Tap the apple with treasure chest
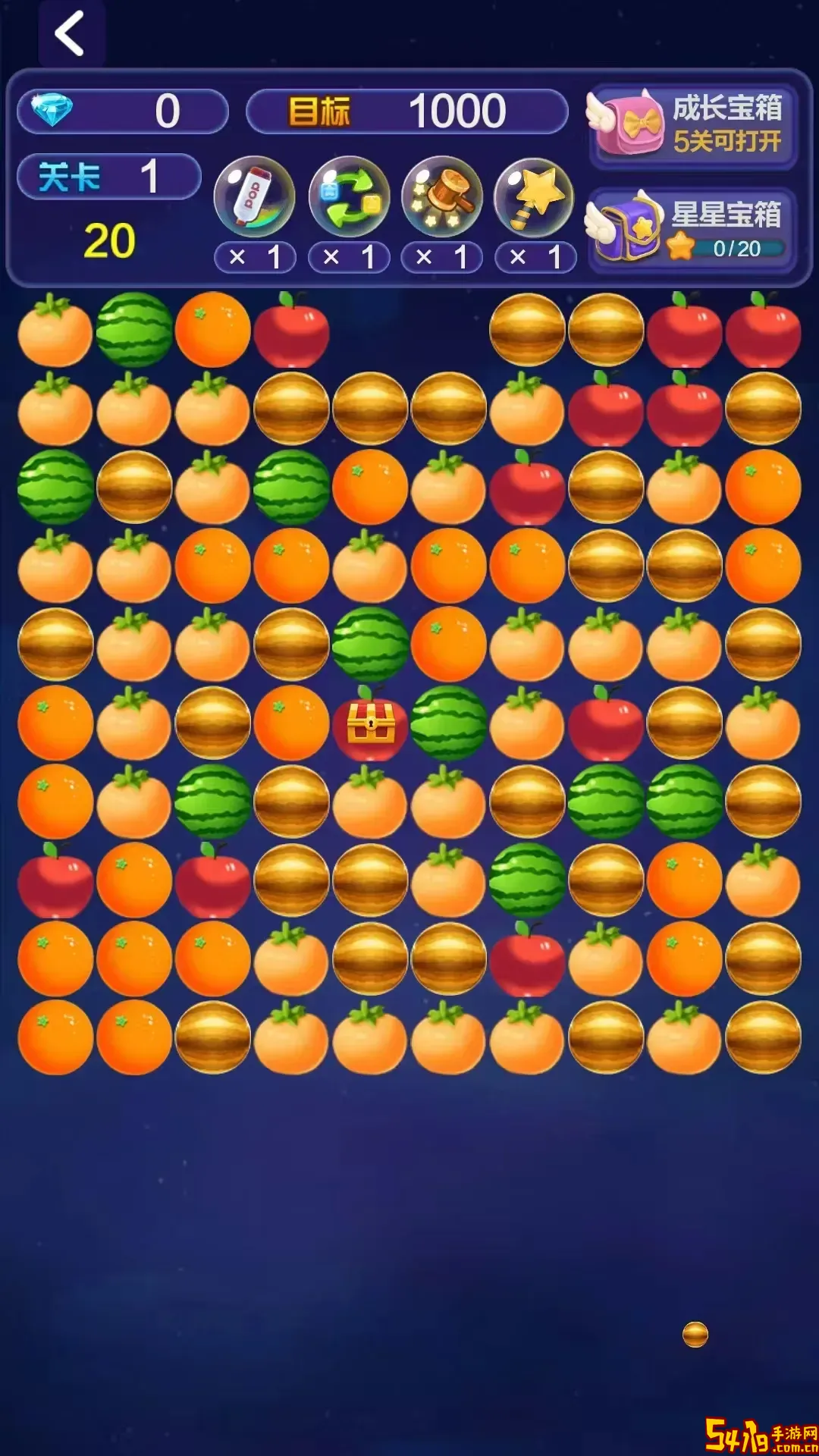Screen dimensions: 819x1456 click(371, 723)
